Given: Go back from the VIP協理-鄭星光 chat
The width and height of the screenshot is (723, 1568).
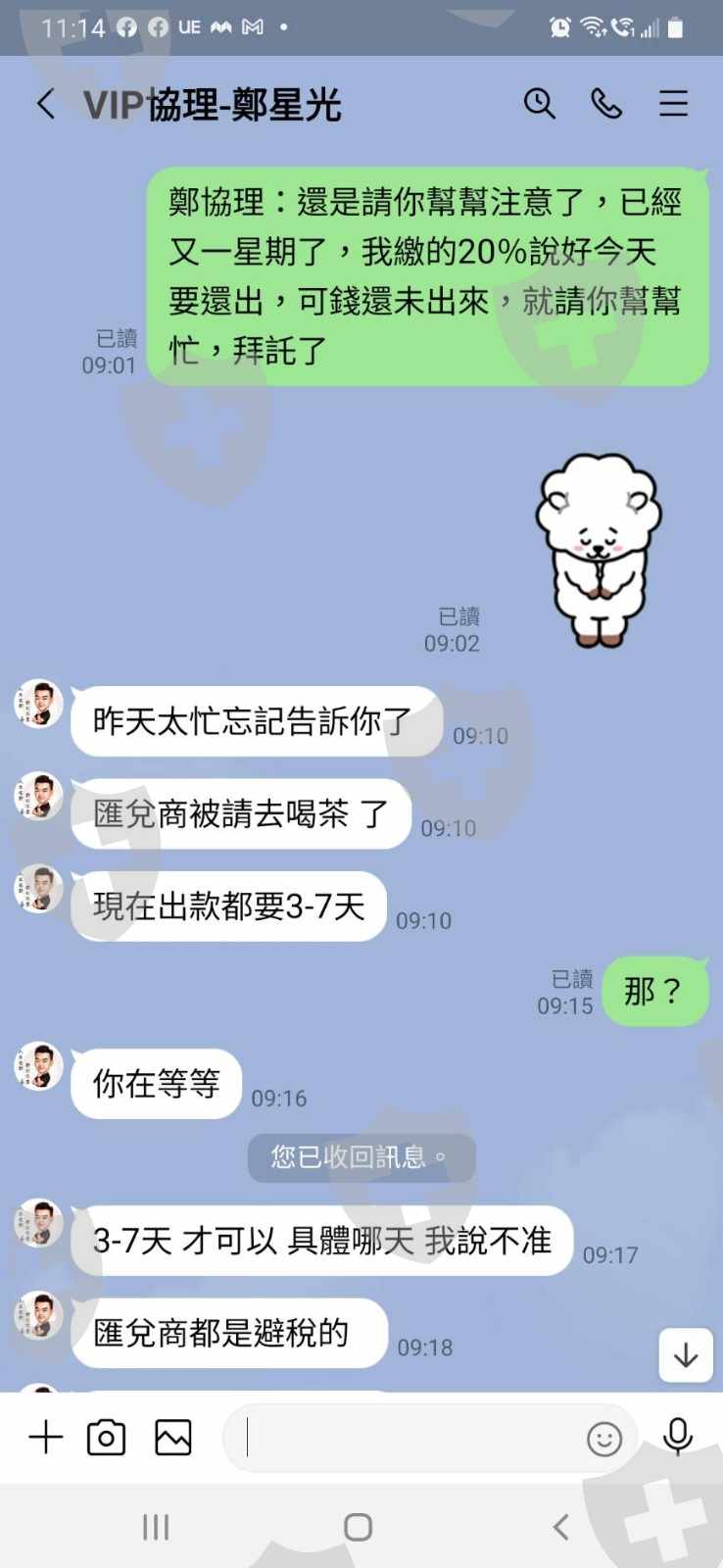Looking at the screenshot, I should [45, 104].
